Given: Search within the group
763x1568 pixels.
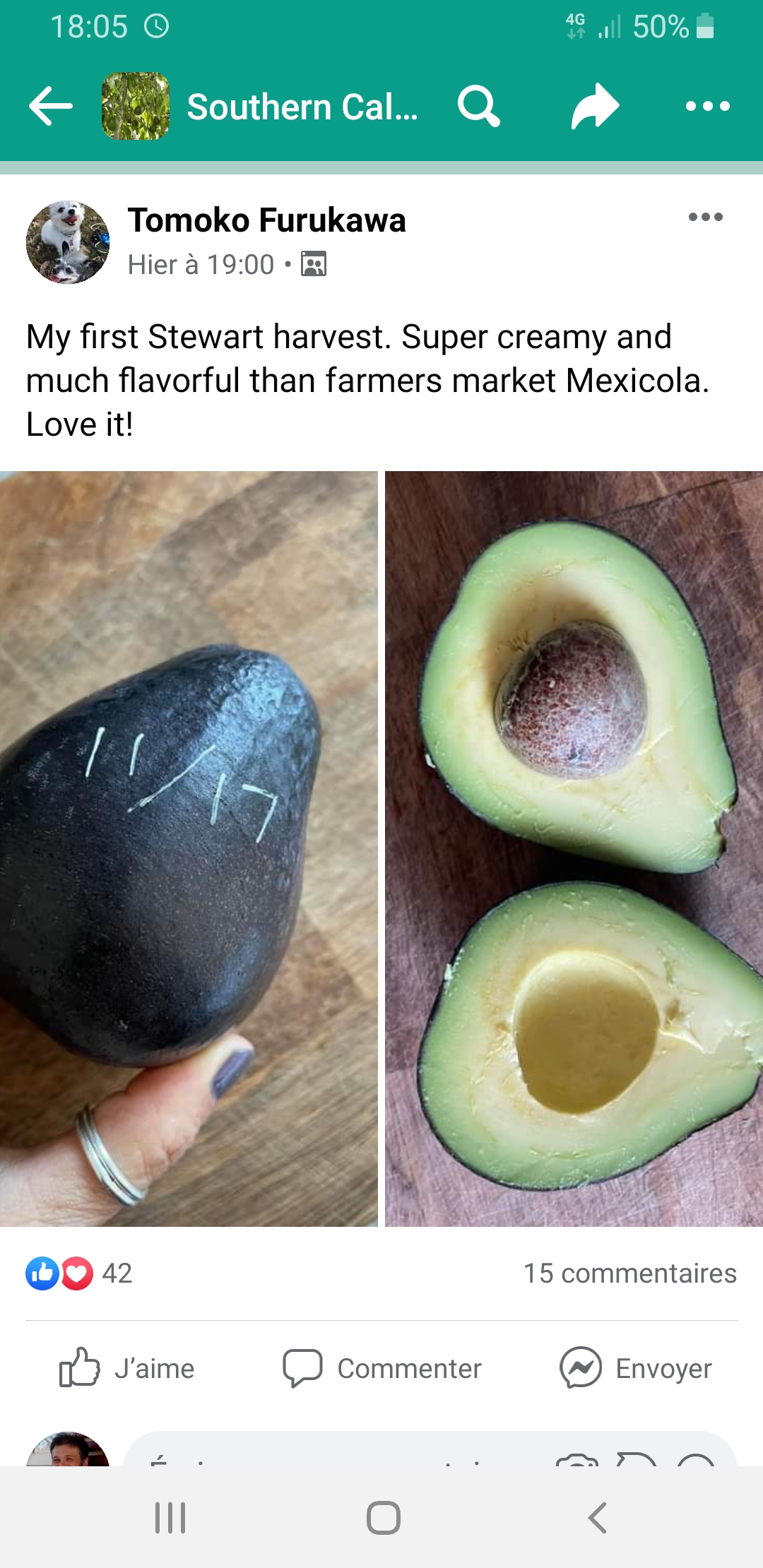Looking at the screenshot, I should [x=478, y=107].
